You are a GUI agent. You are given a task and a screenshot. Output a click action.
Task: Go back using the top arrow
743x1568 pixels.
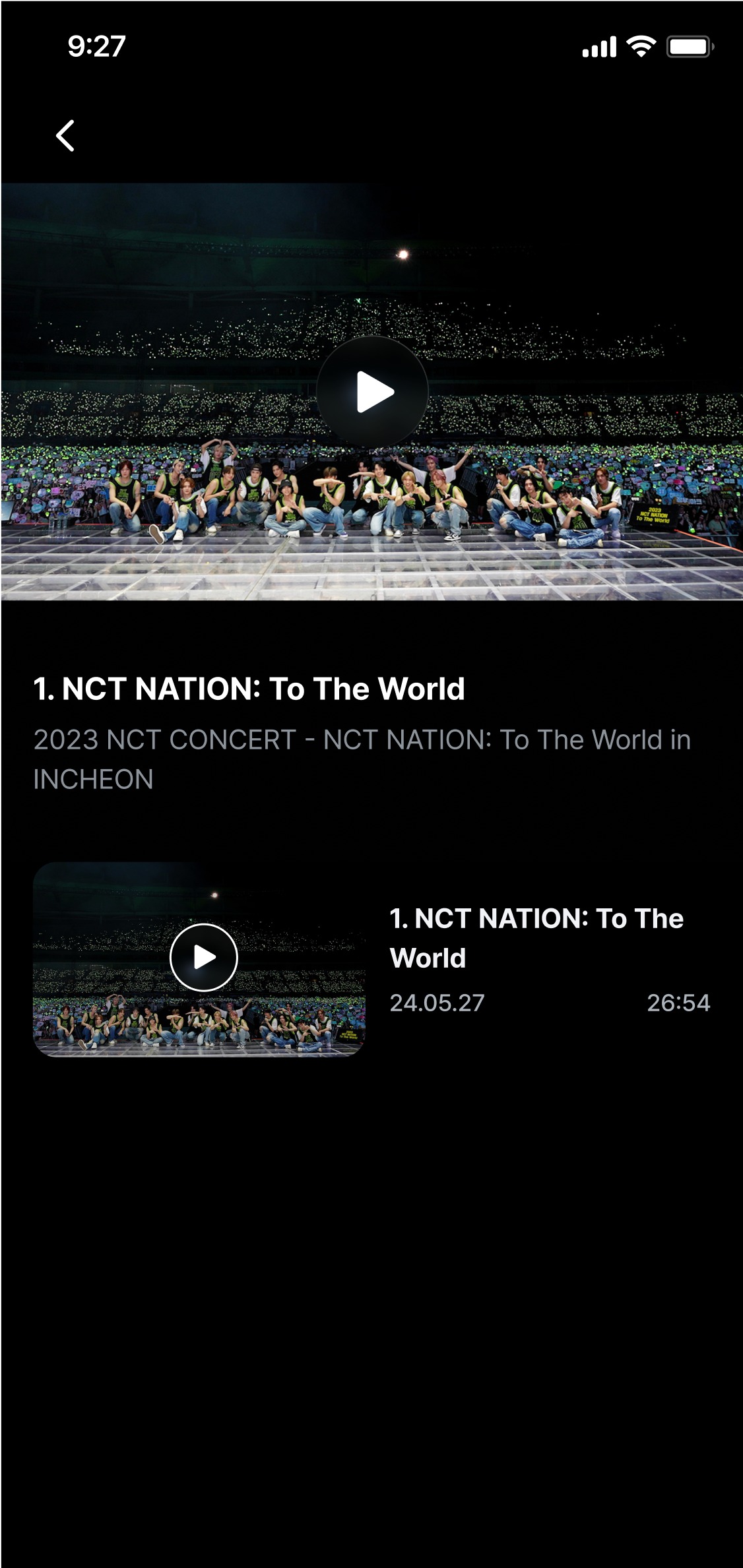(x=65, y=136)
